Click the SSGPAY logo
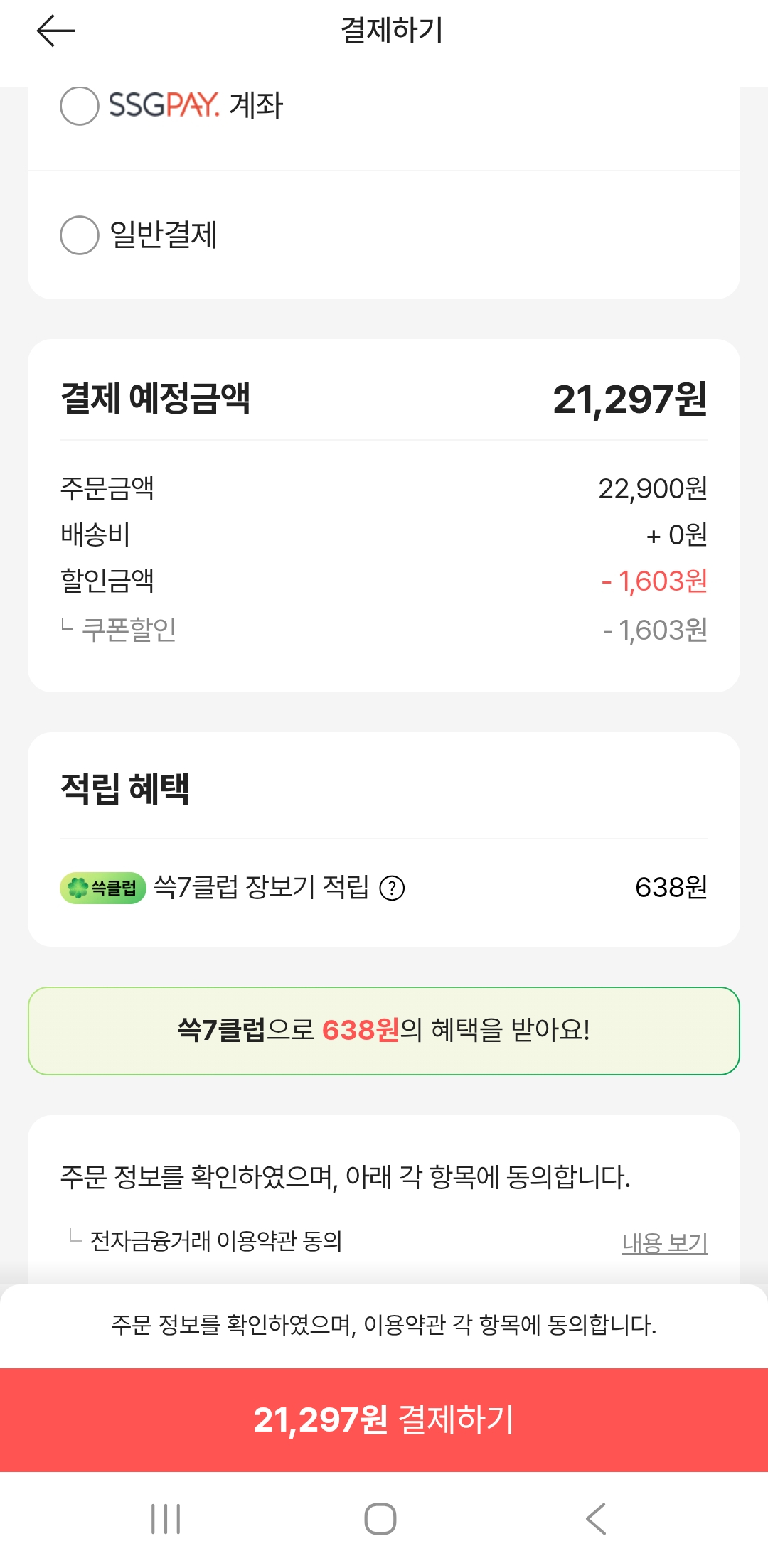The image size is (768, 1568). [x=164, y=105]
